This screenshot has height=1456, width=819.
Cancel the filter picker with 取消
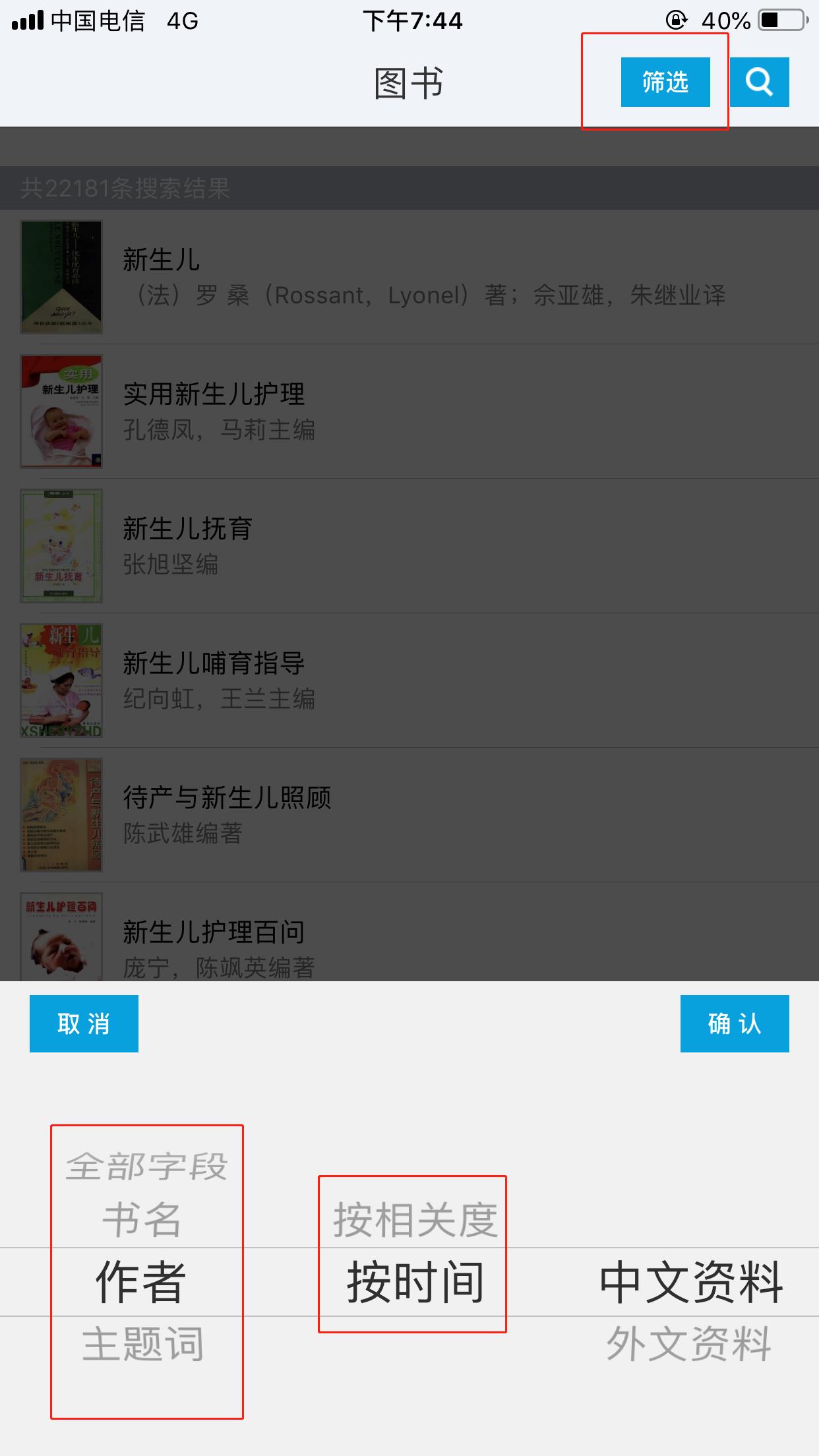[84, 1023]
